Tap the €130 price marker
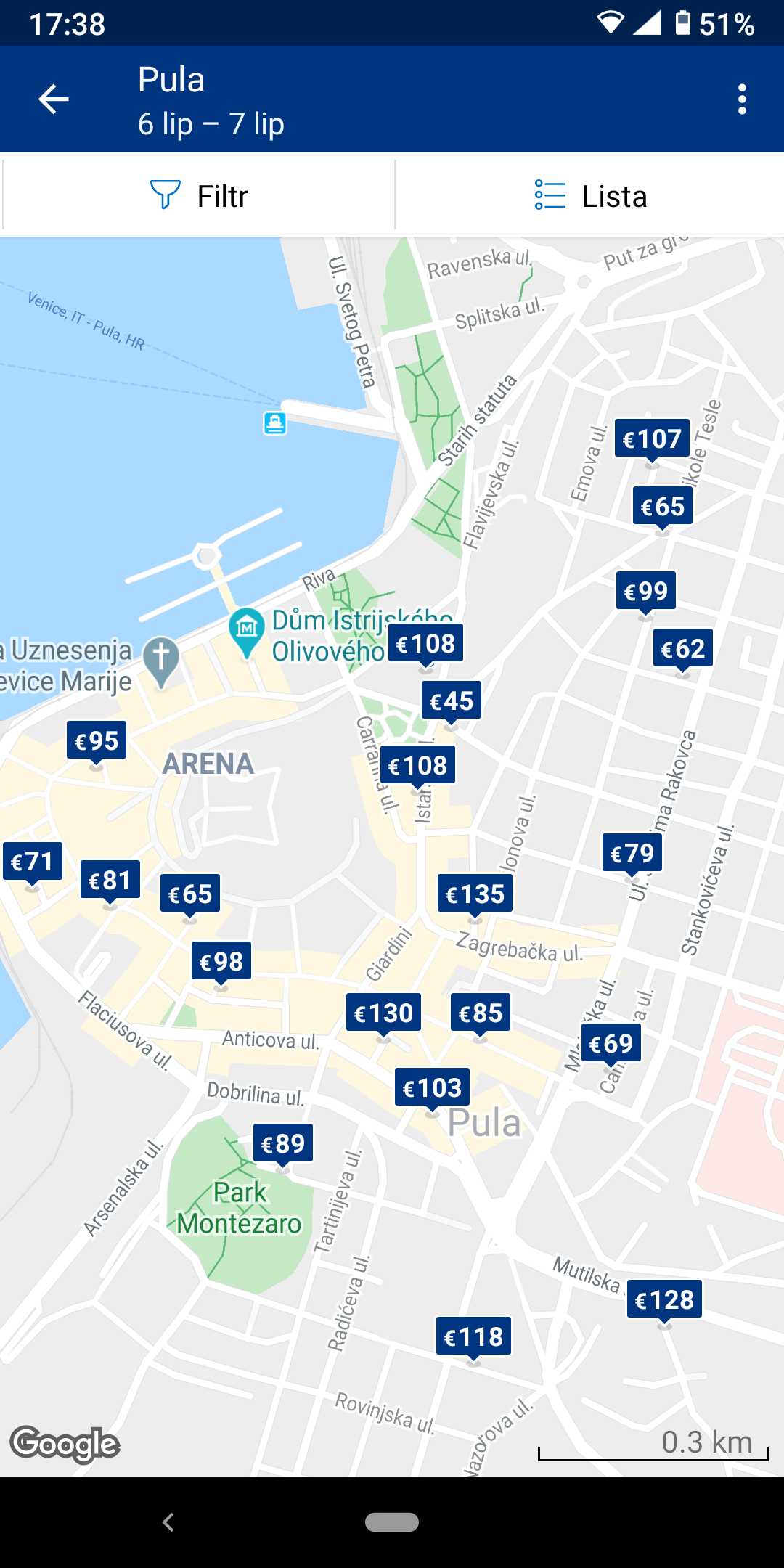784x1568 pixels. [383, 1013]
